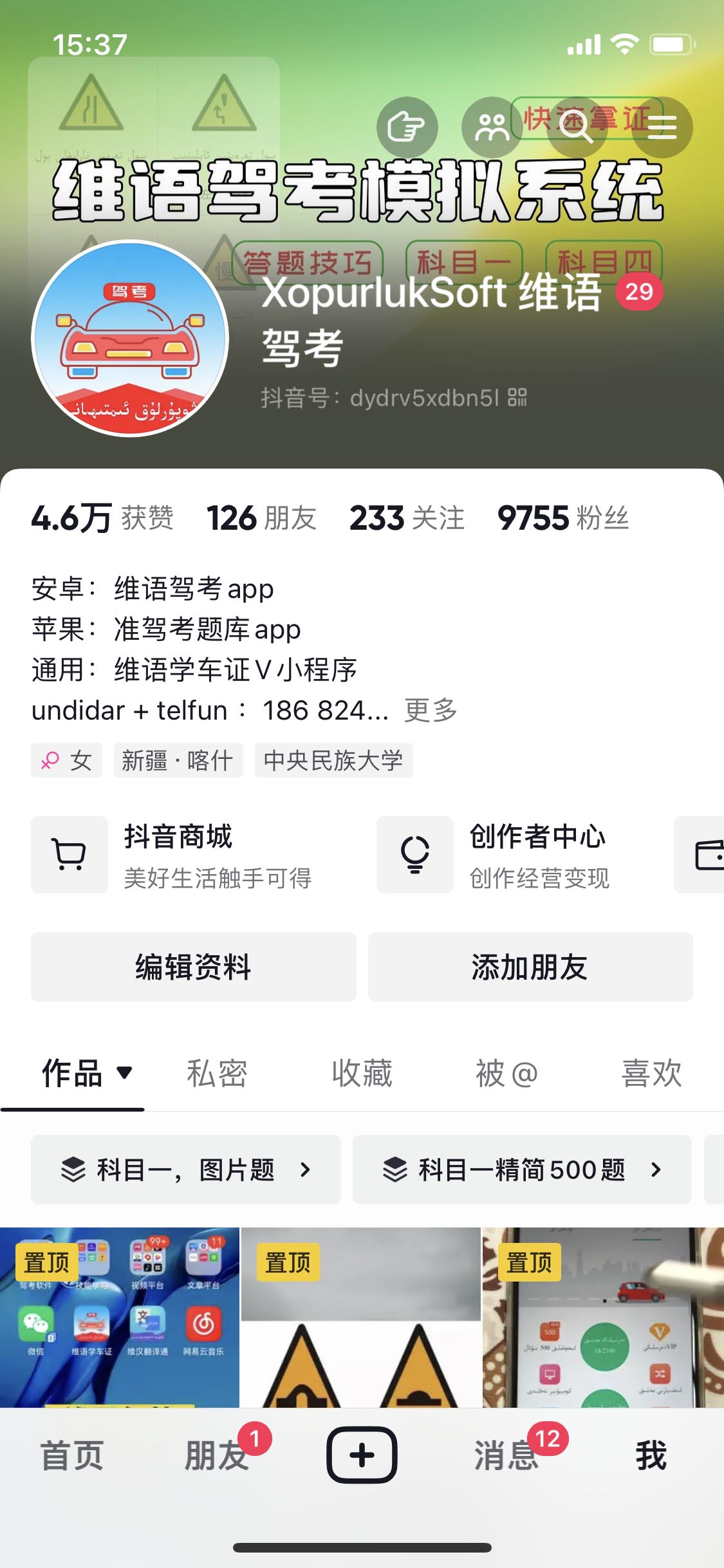Image resolution: width=724 pixels, height=1568 pixels.
Task: Open 抖音商城 shopping entry
Action: pyautogui.click(x=174, y=855)
